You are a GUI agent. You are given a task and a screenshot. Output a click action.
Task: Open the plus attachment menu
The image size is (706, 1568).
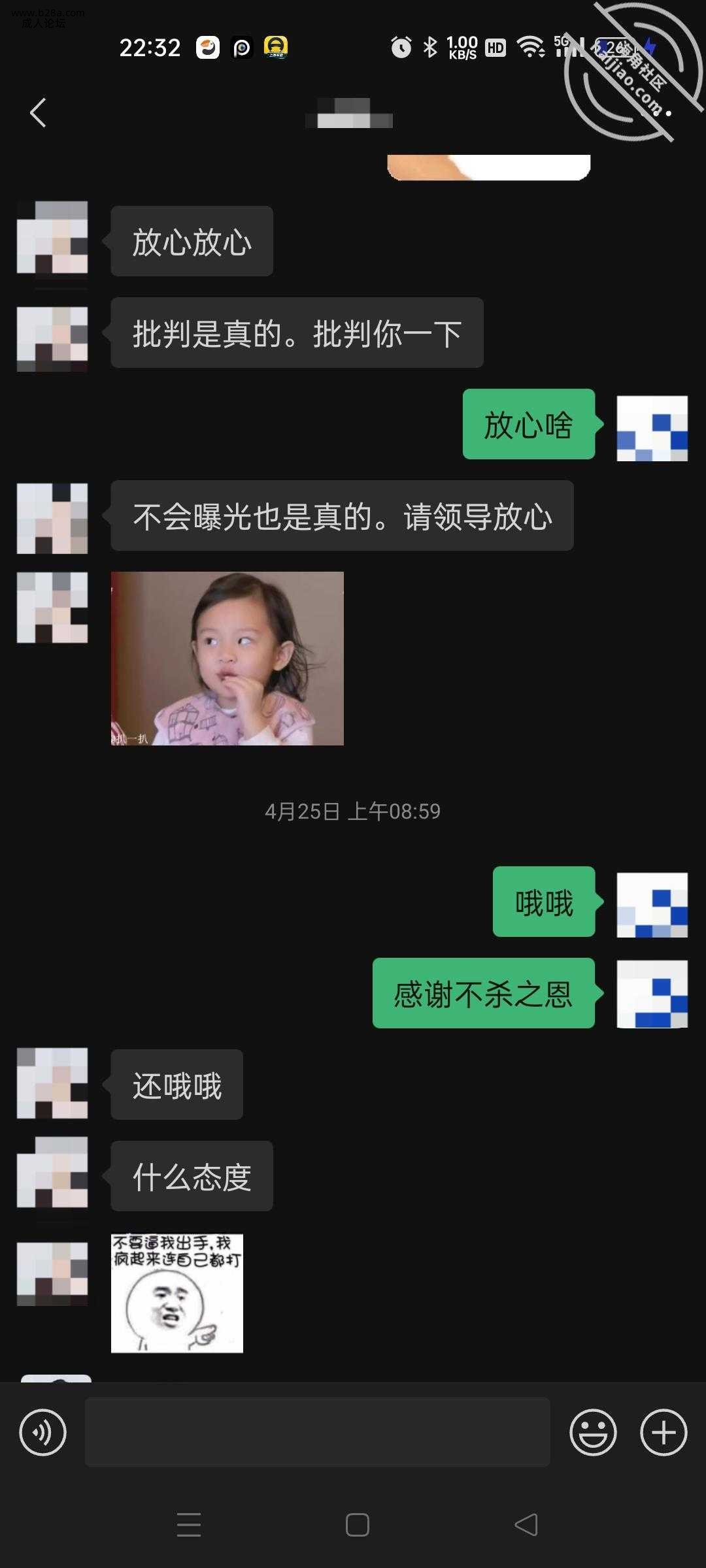663,1433
